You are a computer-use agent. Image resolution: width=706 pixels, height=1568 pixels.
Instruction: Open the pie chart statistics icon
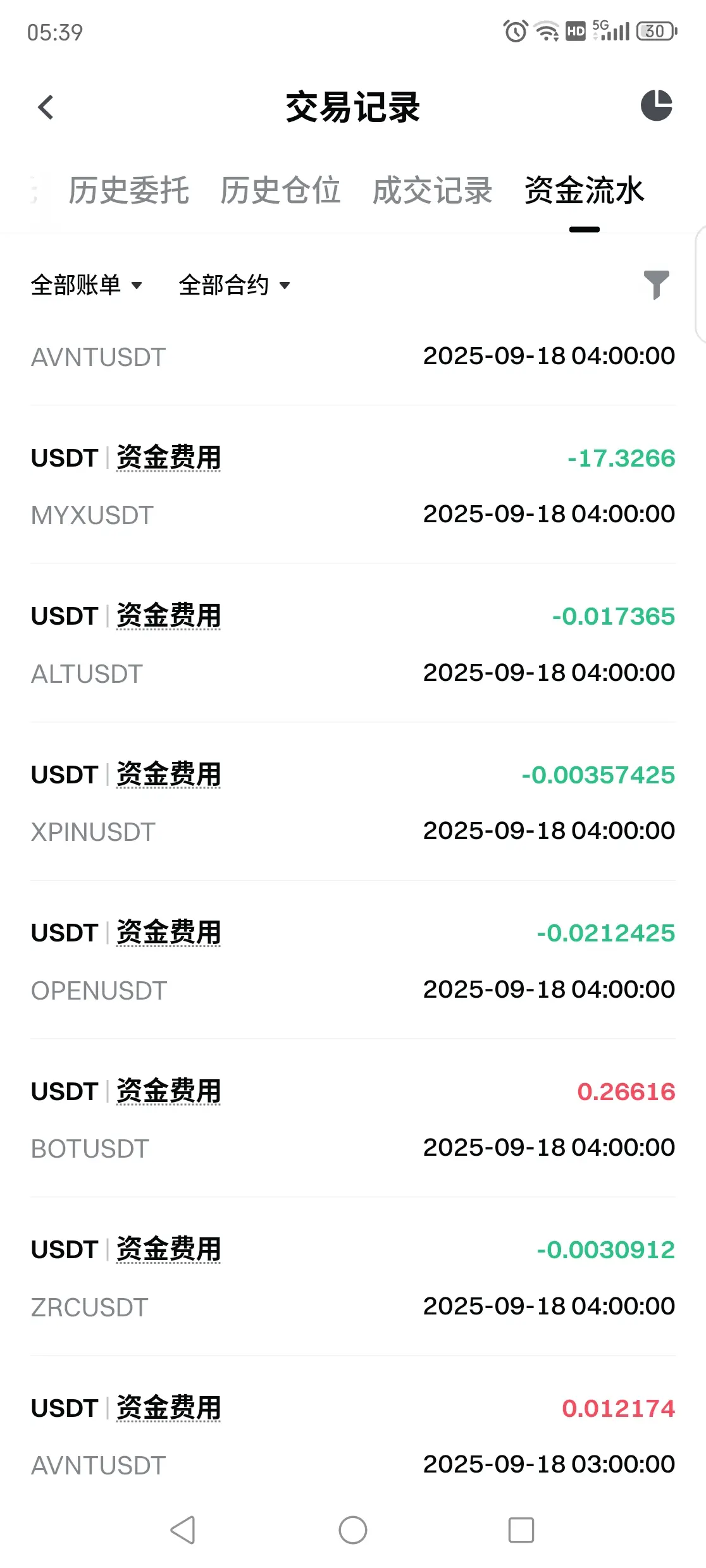656,106
